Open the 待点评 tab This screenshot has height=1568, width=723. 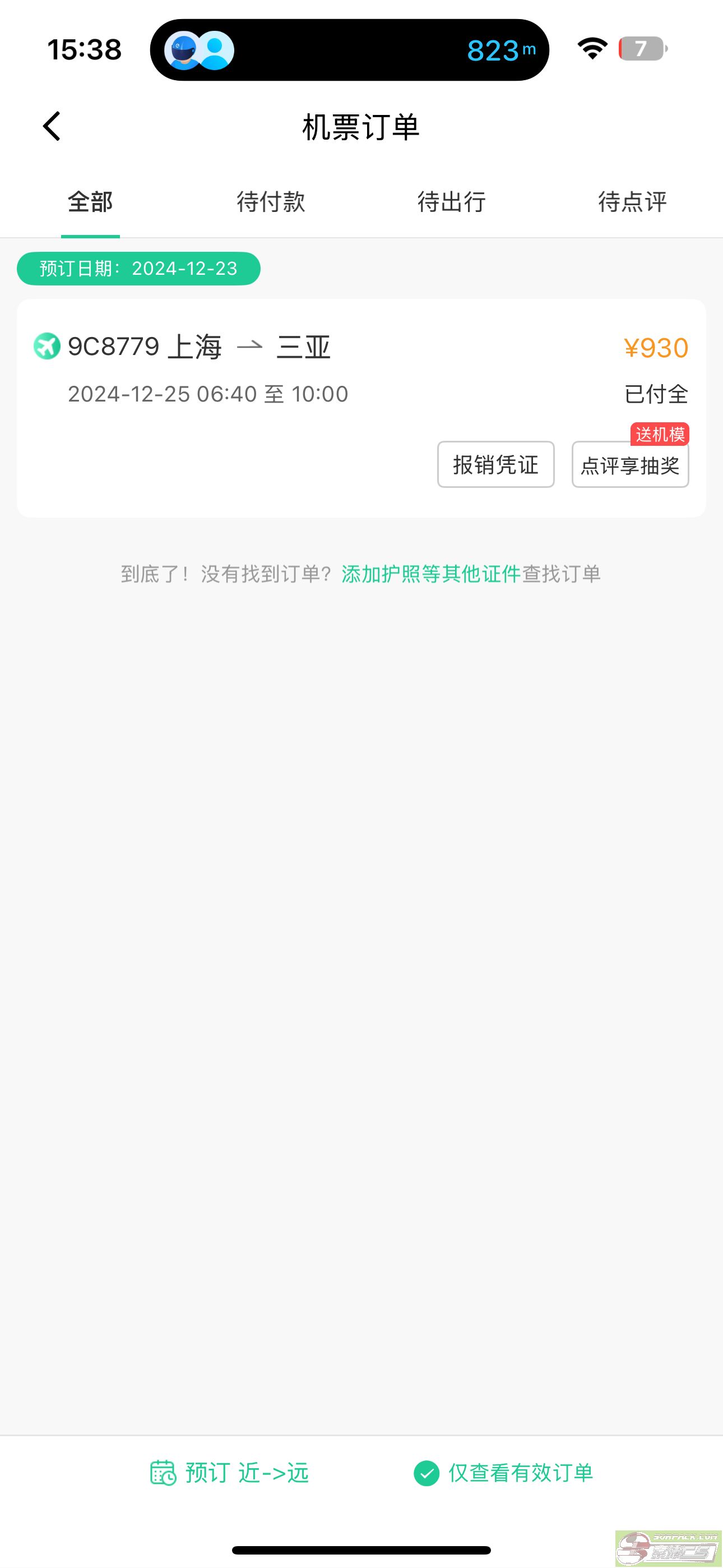[x=632, y=202]
